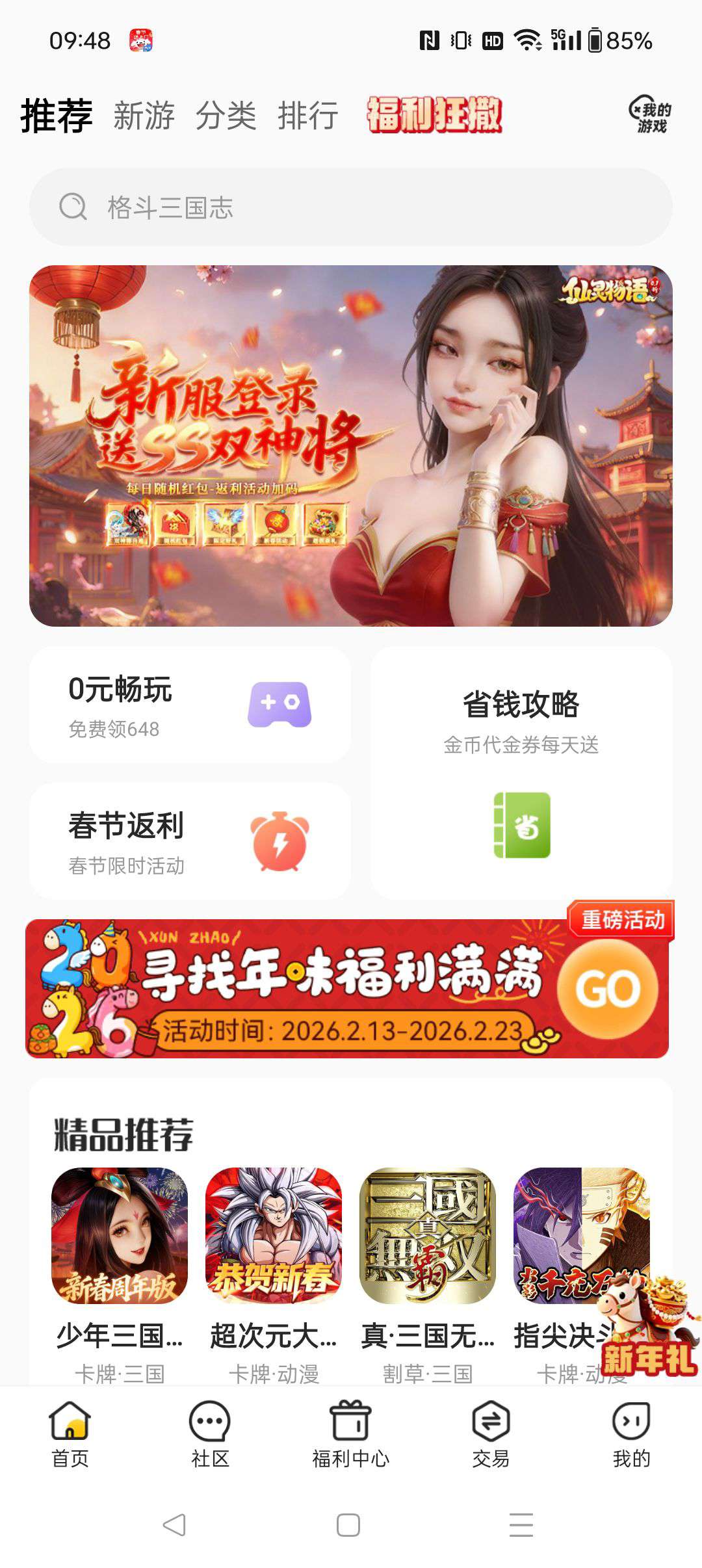Image resolution: width=702 pixels, height=1568 pixels.
Task: Tap GO on the 寻找年味 banner
Action: [x=608, y=989]
